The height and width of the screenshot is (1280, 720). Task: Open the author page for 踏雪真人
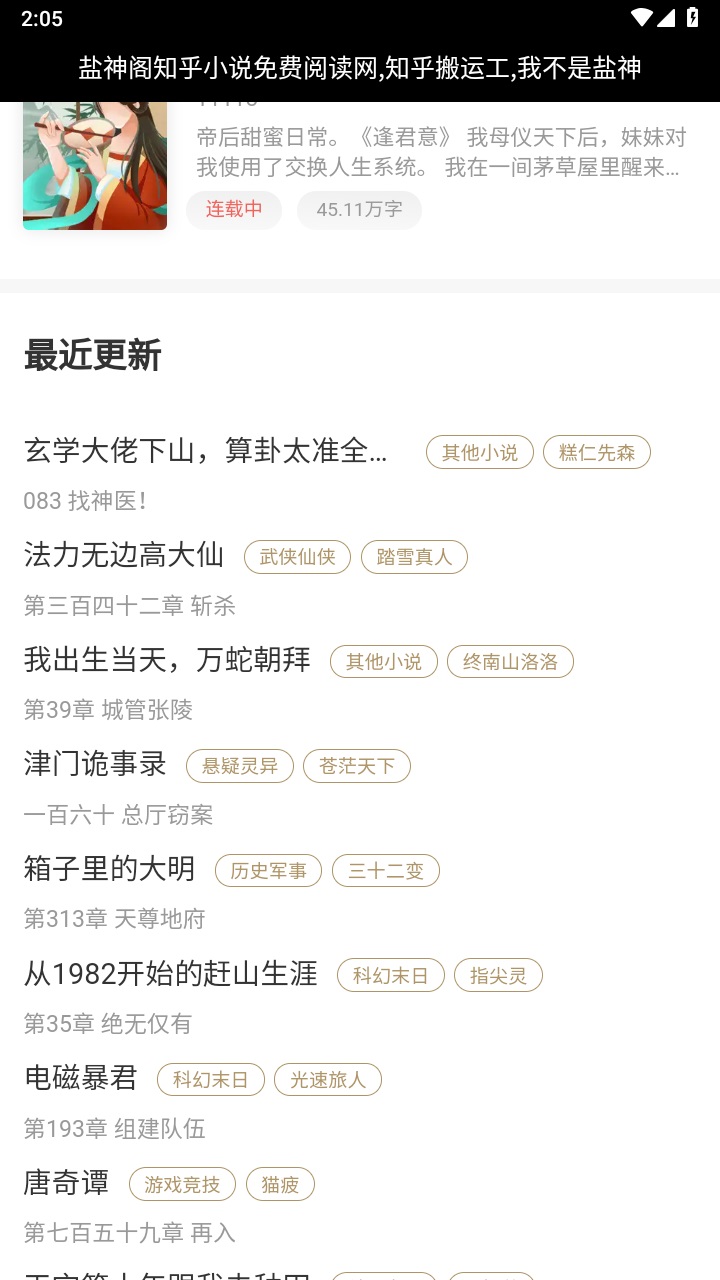point(414,557)
